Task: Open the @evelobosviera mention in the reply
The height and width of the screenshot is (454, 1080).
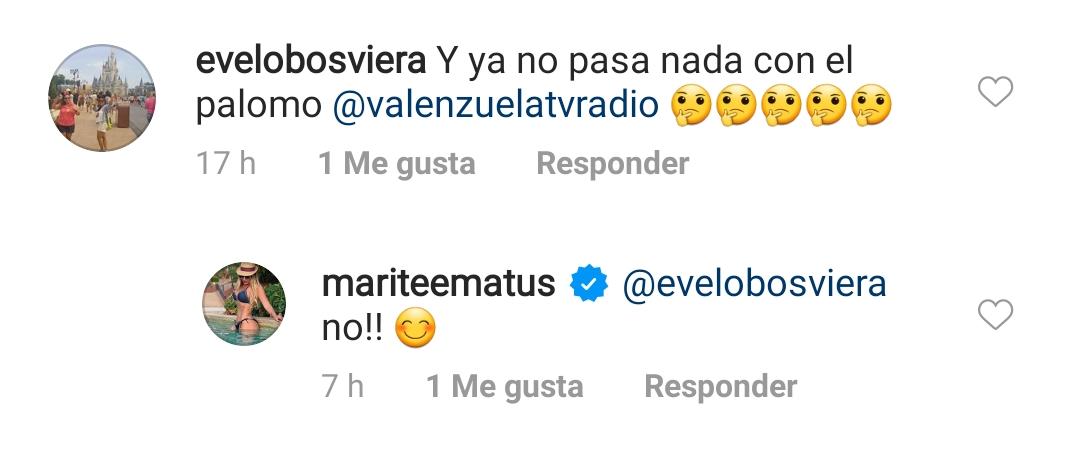Action: 753,284
